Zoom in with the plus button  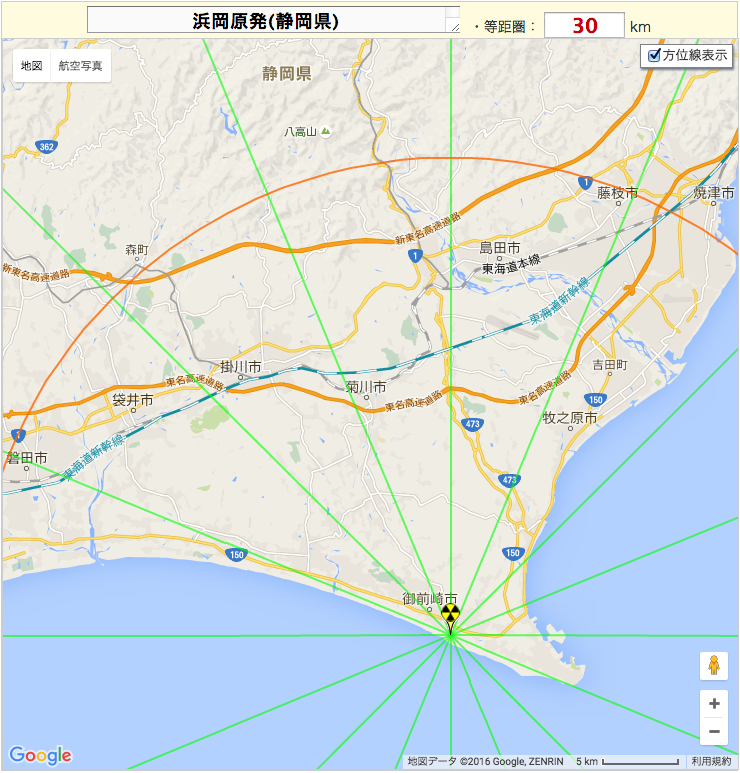tap(714, 704)
